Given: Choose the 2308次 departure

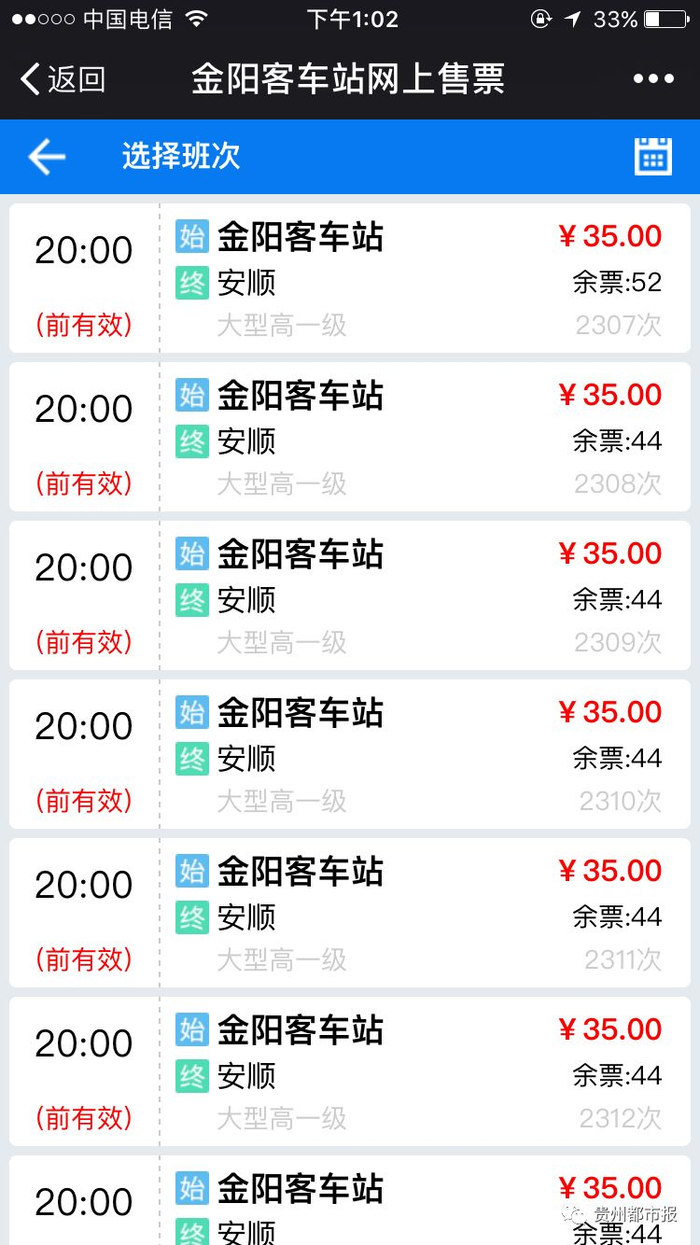Looking at the screenshot, I should tap(350, 437).
